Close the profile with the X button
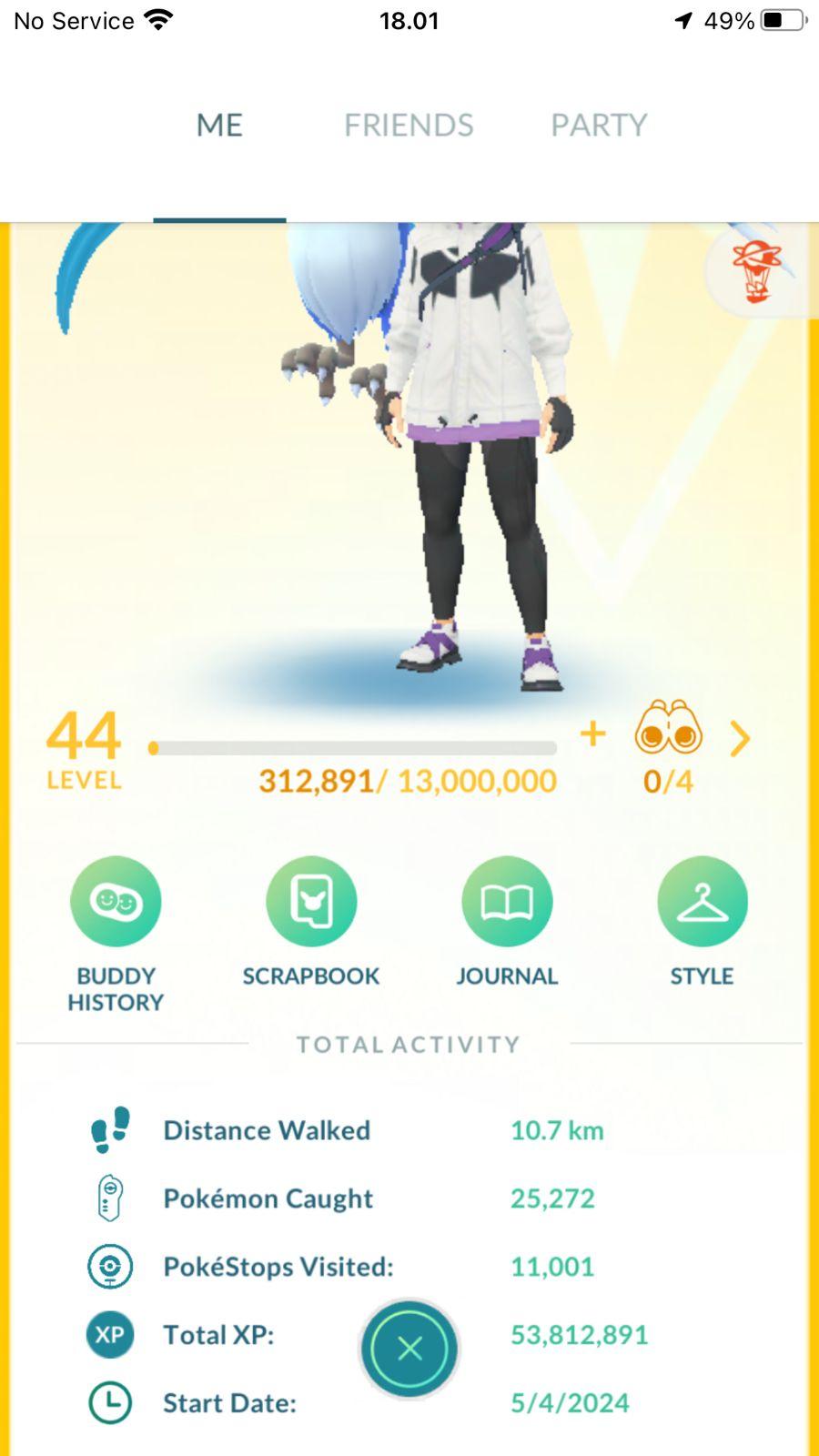This screenshot has width=819, height=1456. [x=409, y=1348]
